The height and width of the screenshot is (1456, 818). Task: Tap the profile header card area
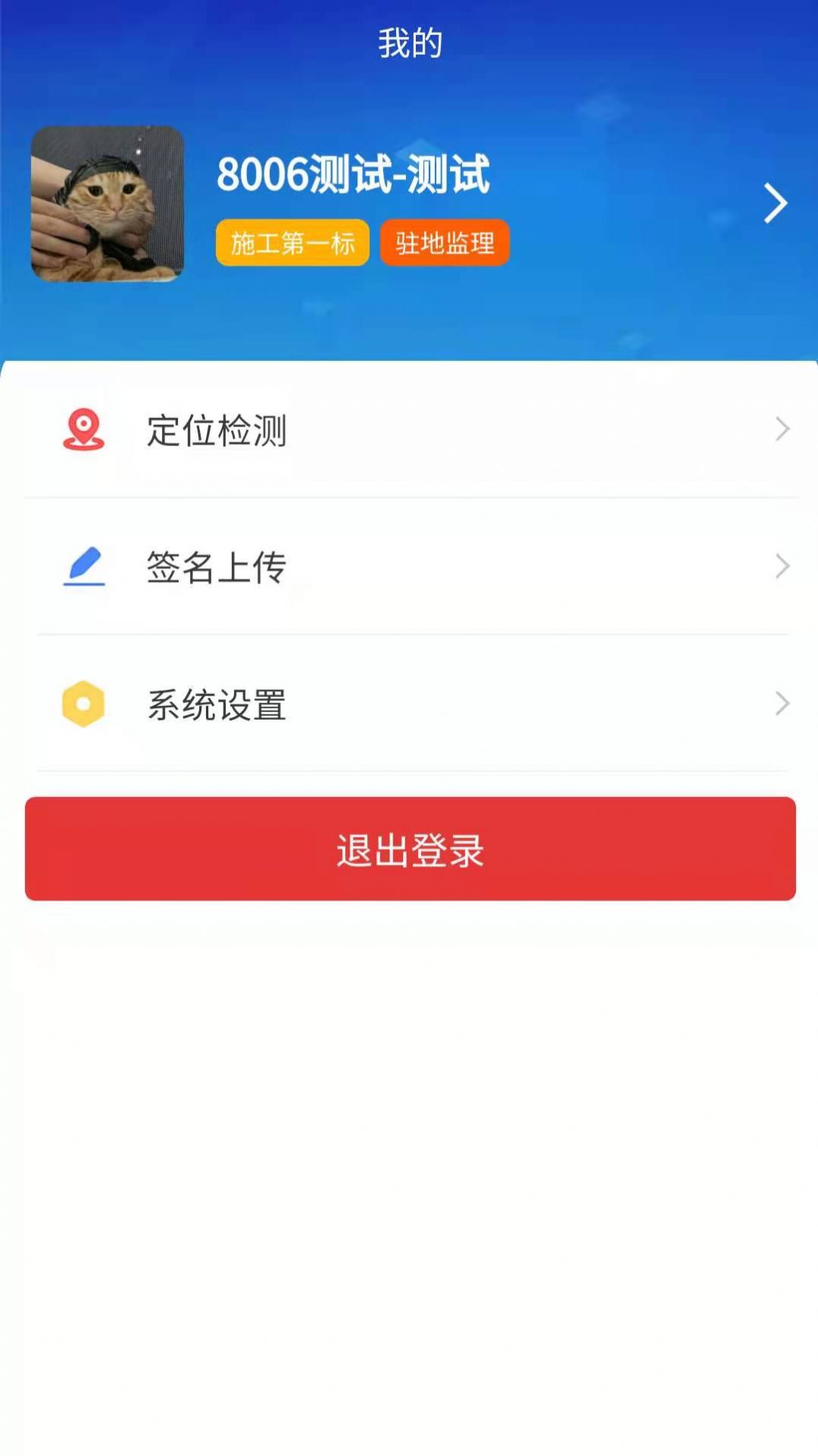pos(409,203)
